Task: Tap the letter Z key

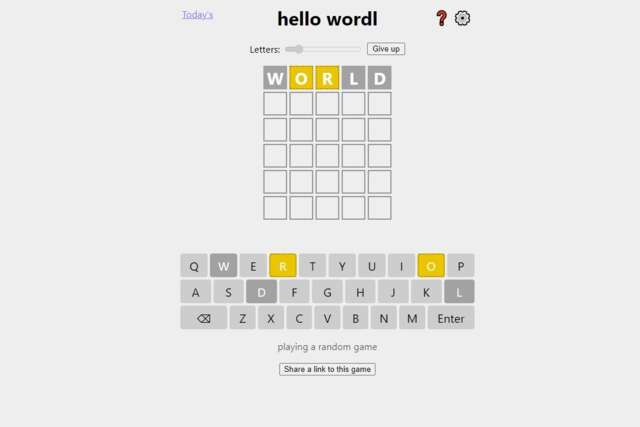Action: pos(242,318)
